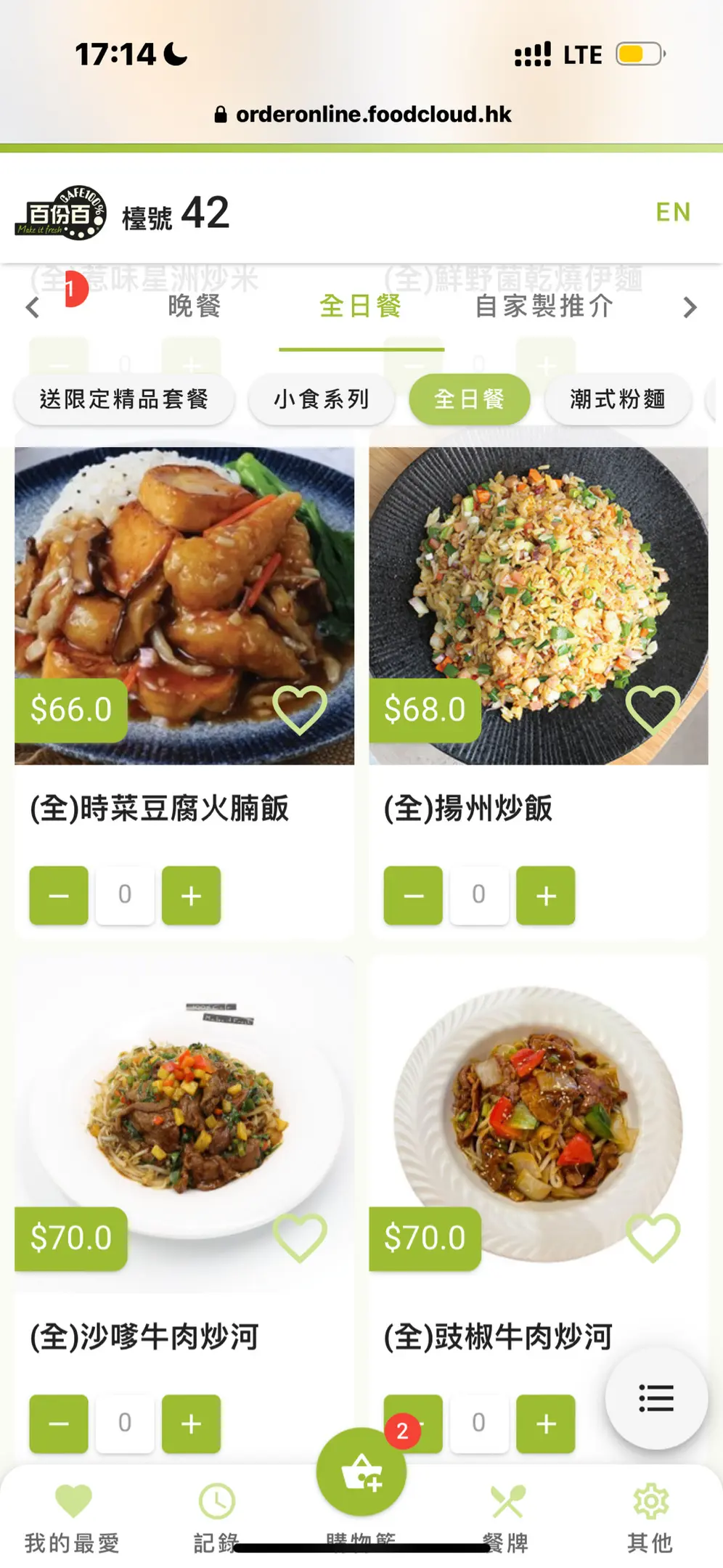Select the 晚餐 menu tab

pyautogui.click(x=194, y=306)
